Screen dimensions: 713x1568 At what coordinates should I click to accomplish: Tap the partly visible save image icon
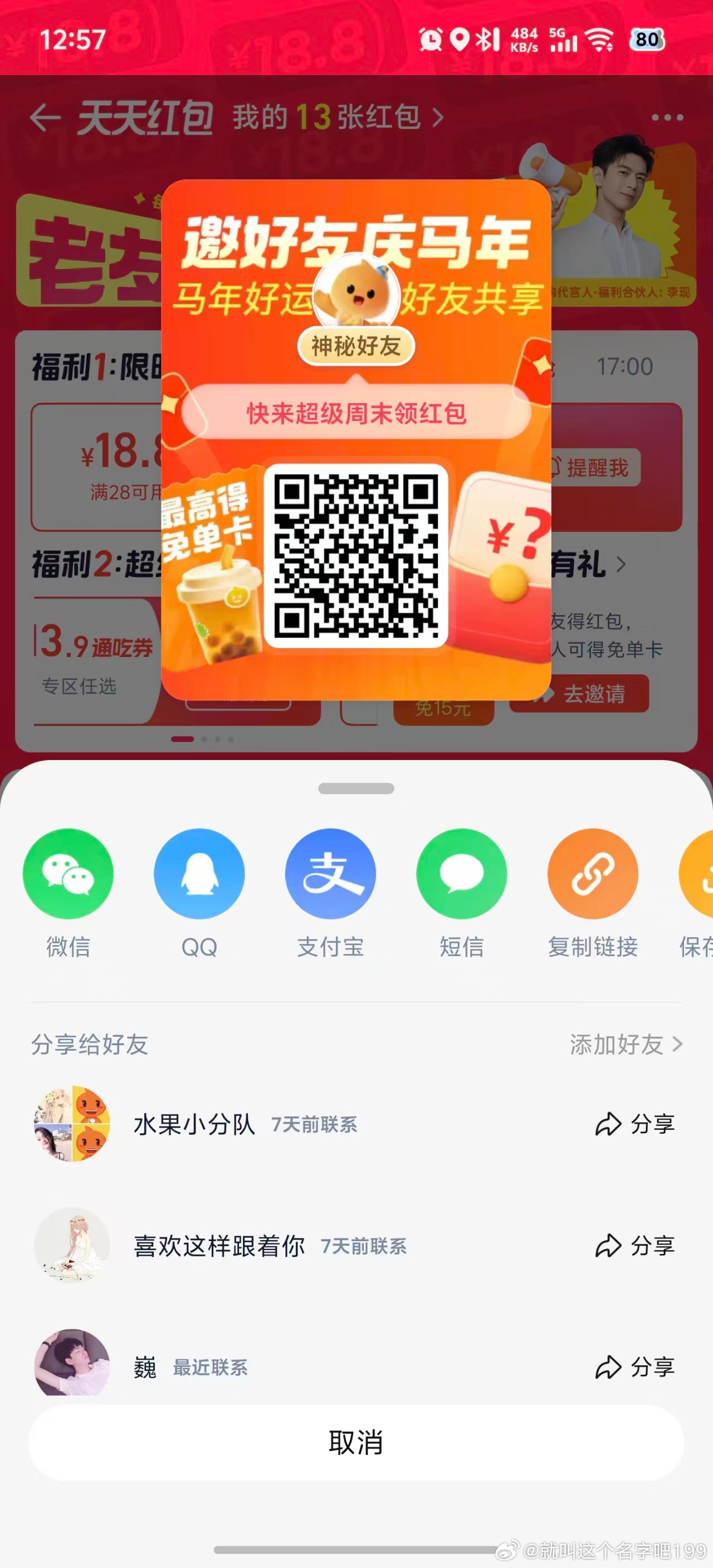click(x=699, y=874)
